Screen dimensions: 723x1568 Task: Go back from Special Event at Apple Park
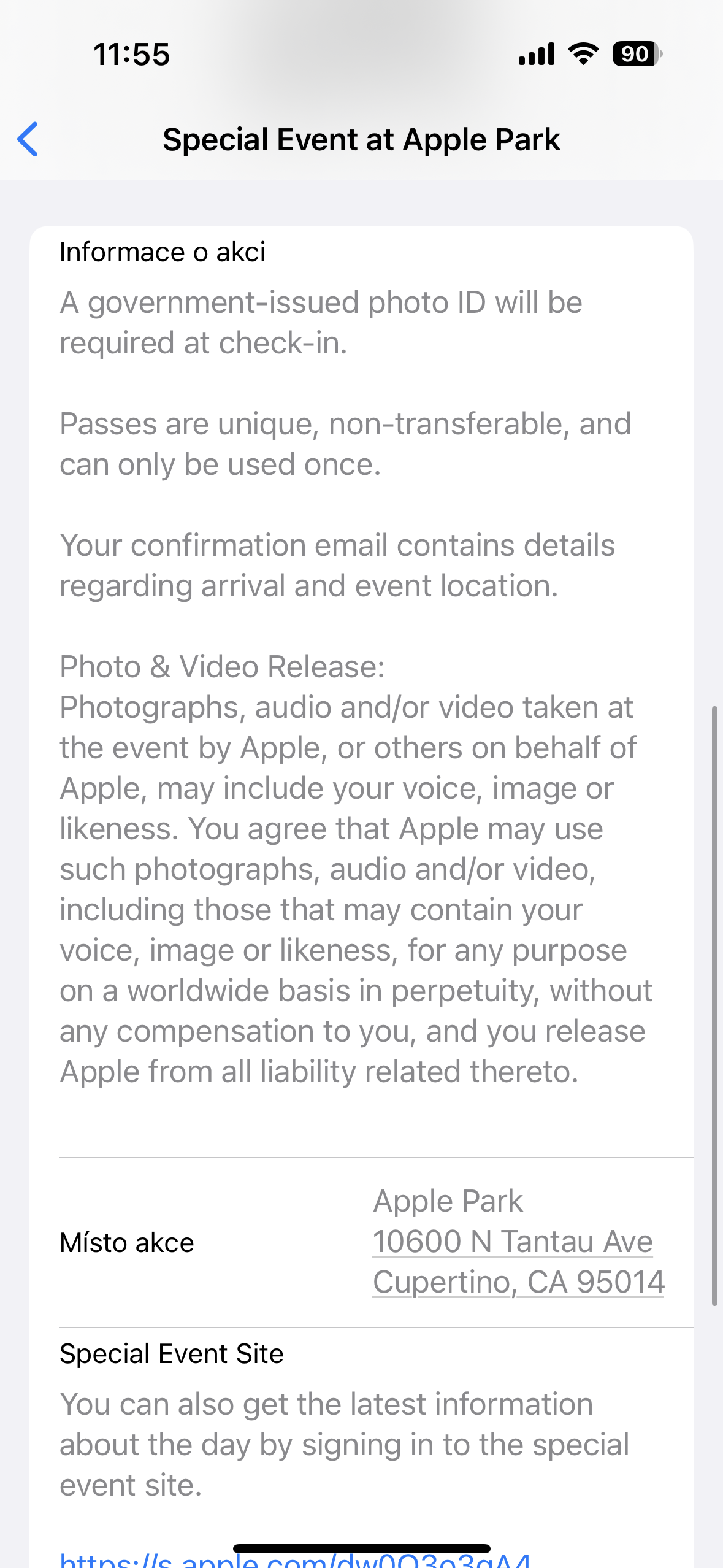pos(28,139)
